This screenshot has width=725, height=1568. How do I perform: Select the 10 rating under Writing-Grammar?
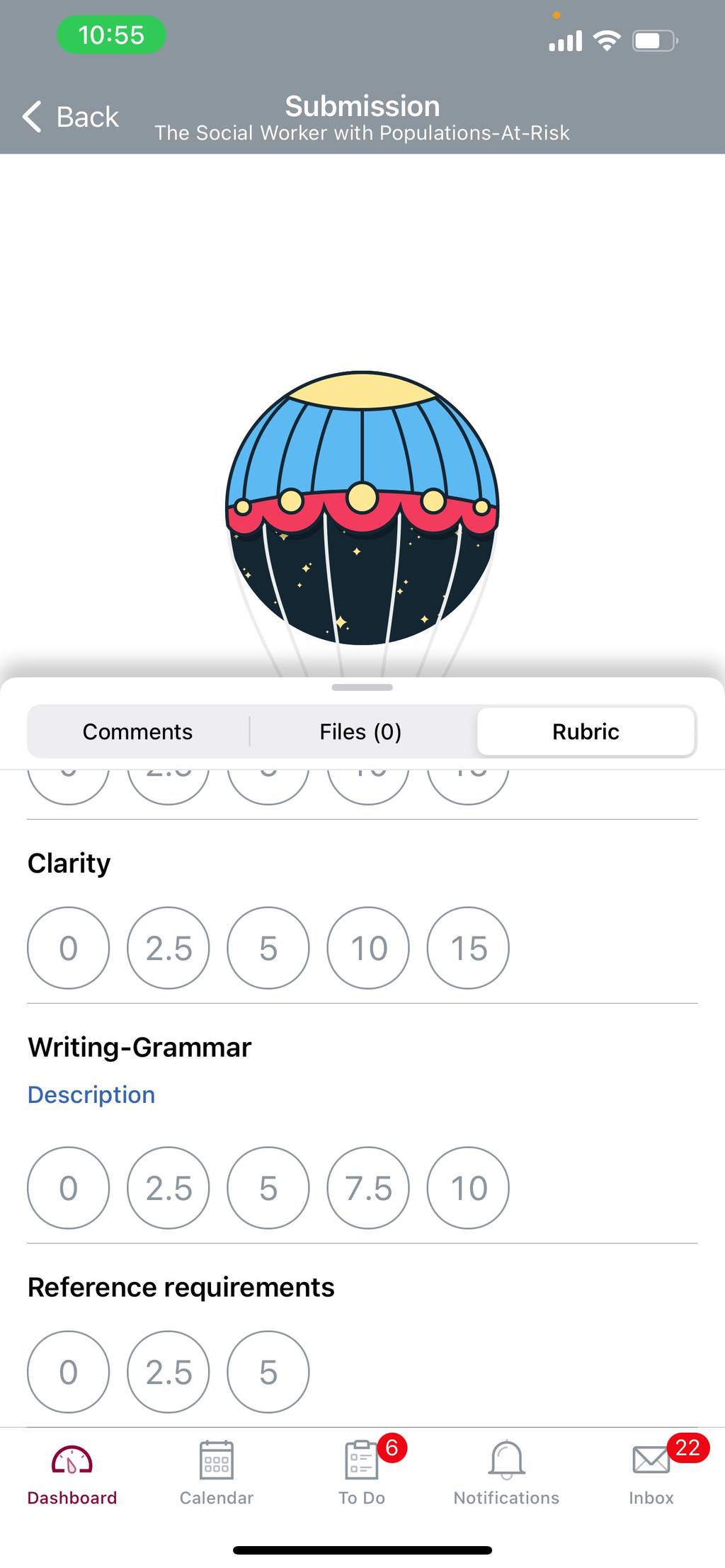point(468,1188)
